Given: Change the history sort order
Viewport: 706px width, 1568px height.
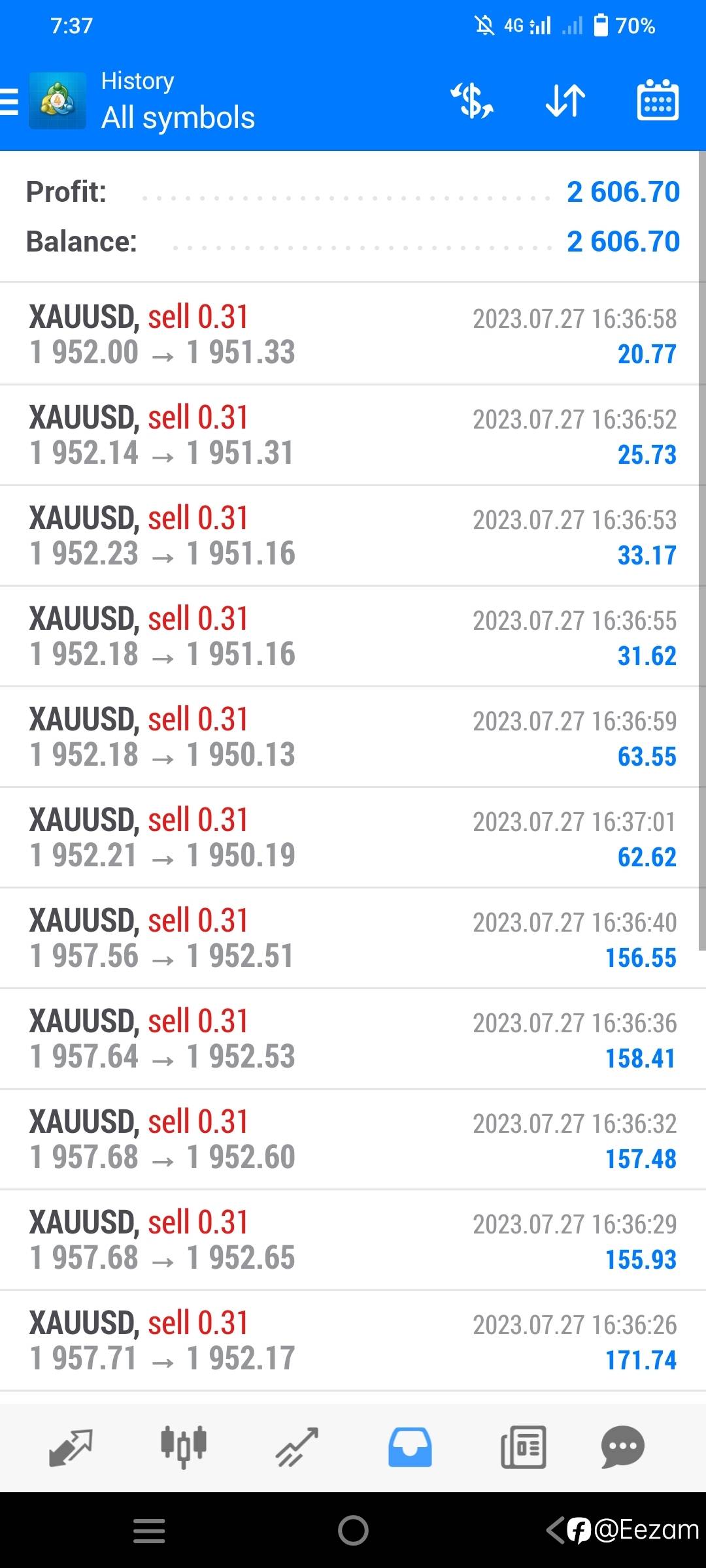Looking at the screenshot, I should (565, 101).
